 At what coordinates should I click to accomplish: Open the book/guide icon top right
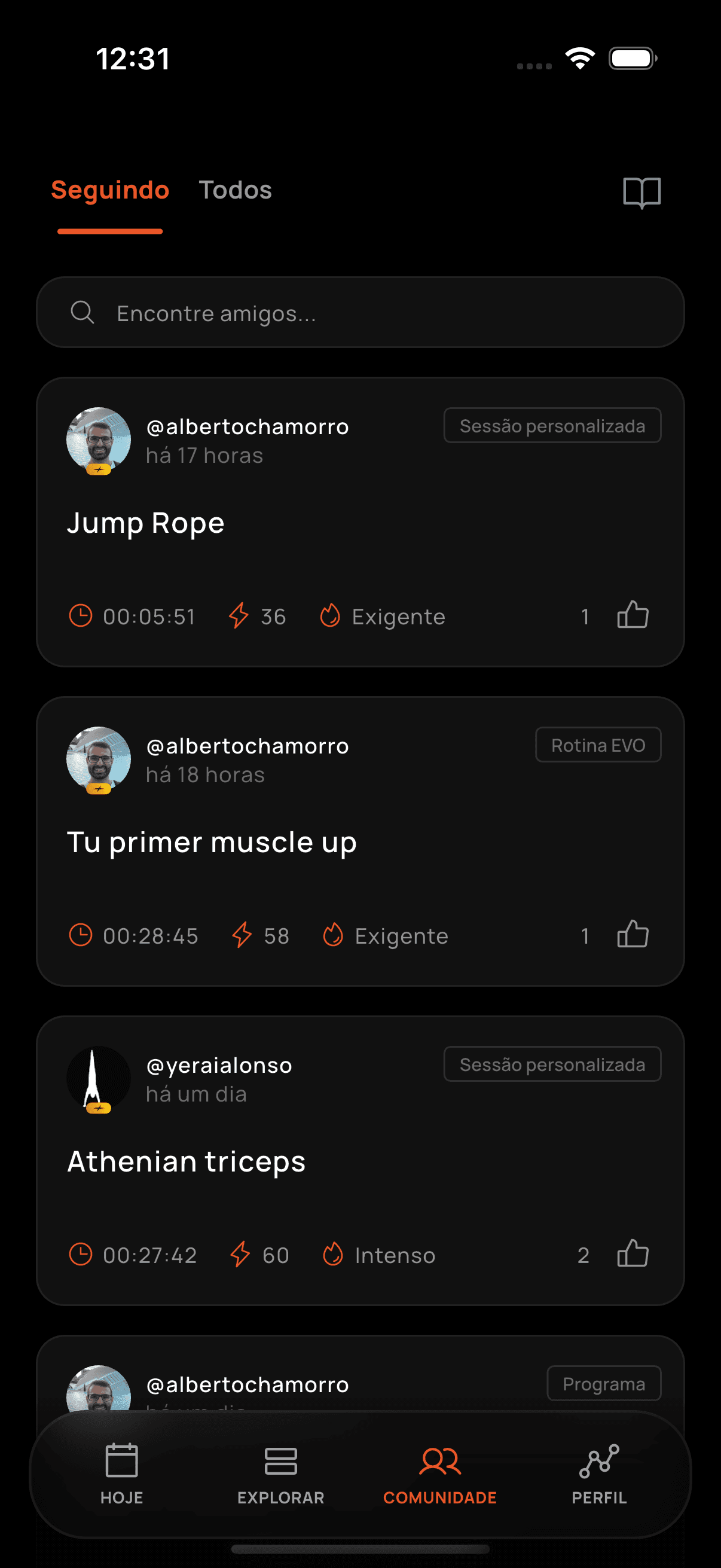click(641, 193)
